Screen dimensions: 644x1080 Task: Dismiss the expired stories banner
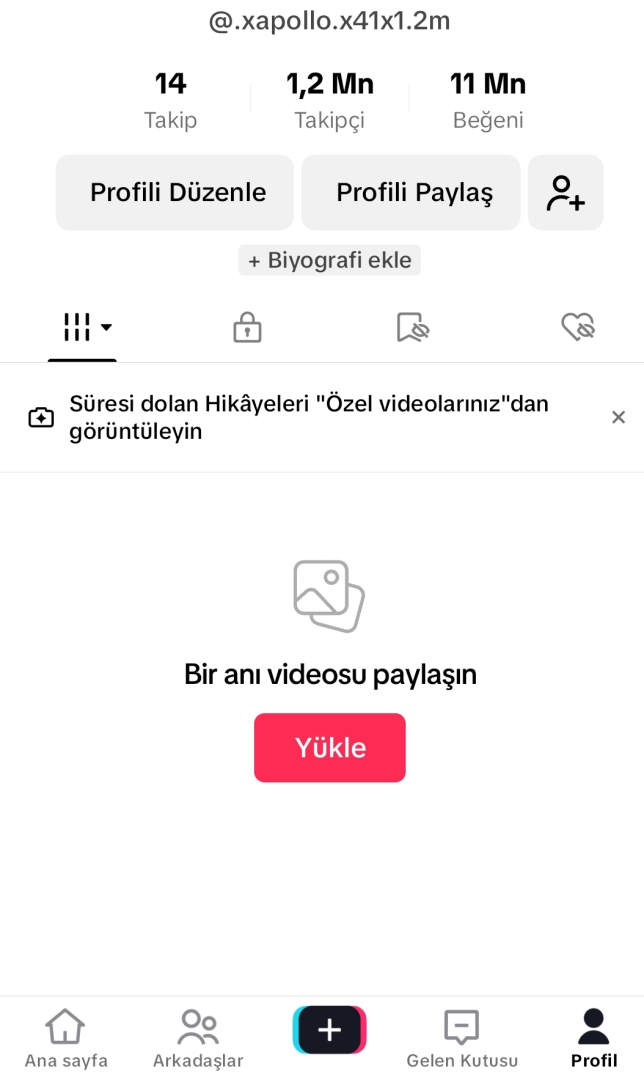click(x=619, y=417)
